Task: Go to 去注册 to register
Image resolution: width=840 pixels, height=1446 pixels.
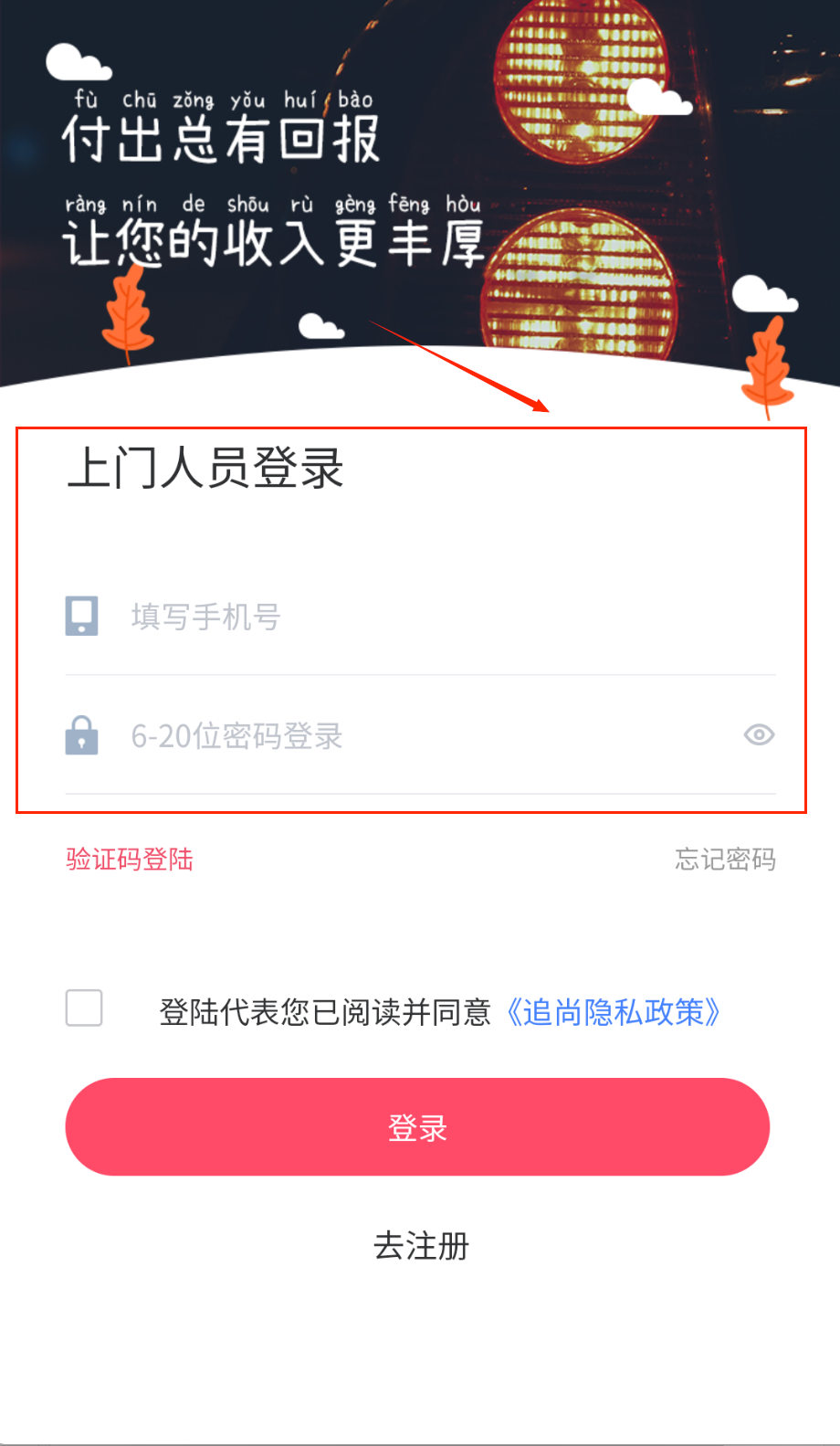Action: [421, 1246]
